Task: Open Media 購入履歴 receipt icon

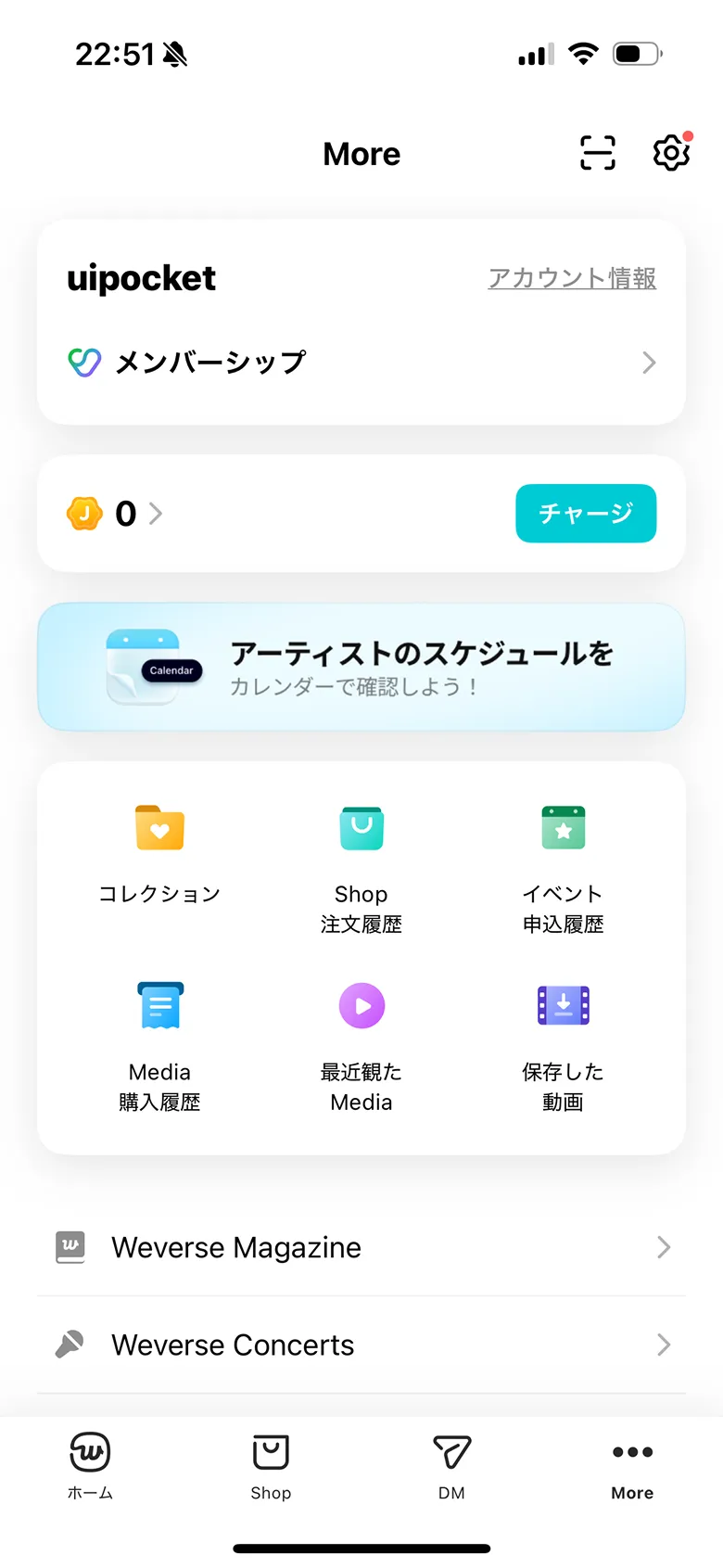Action: click(159, 1005)
